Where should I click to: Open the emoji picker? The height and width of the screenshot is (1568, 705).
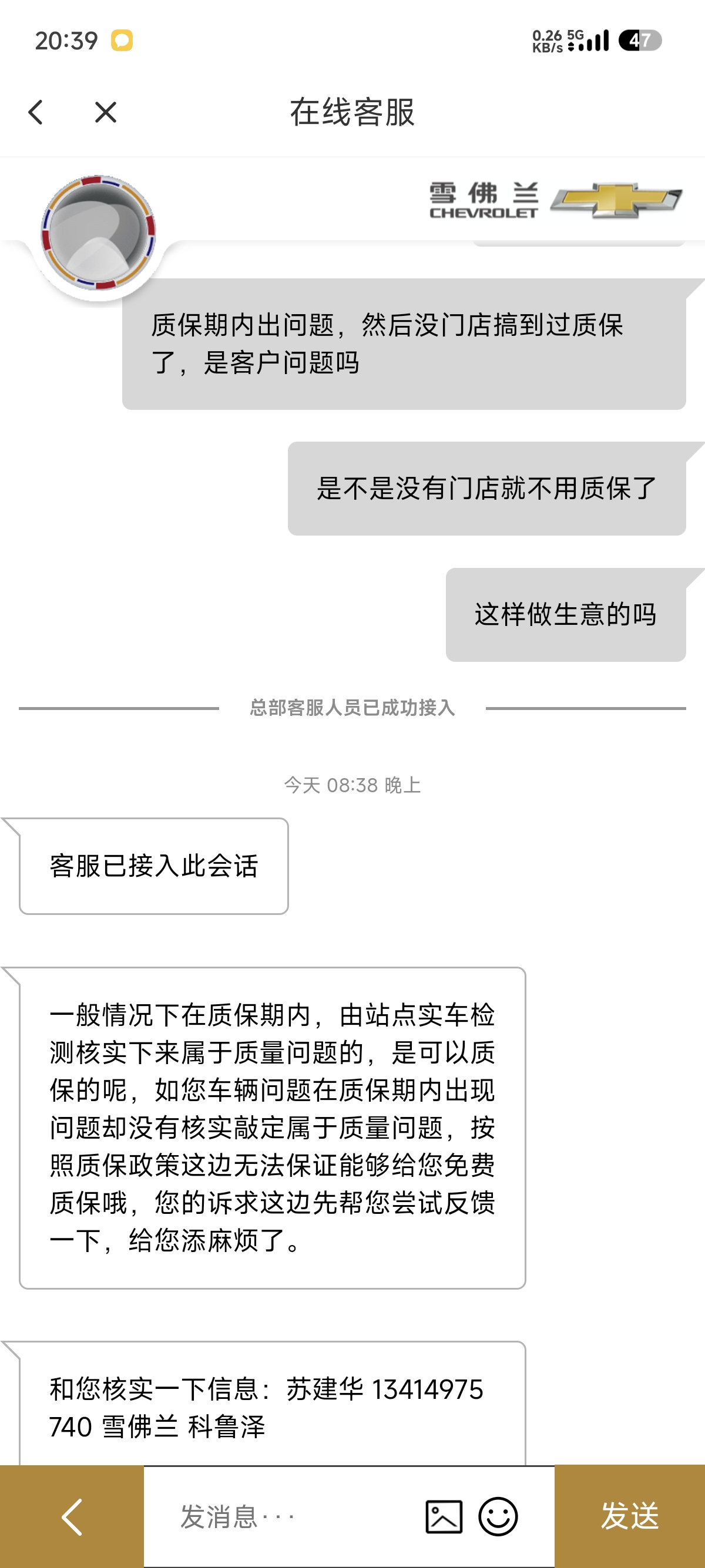tap(498, 1516)
